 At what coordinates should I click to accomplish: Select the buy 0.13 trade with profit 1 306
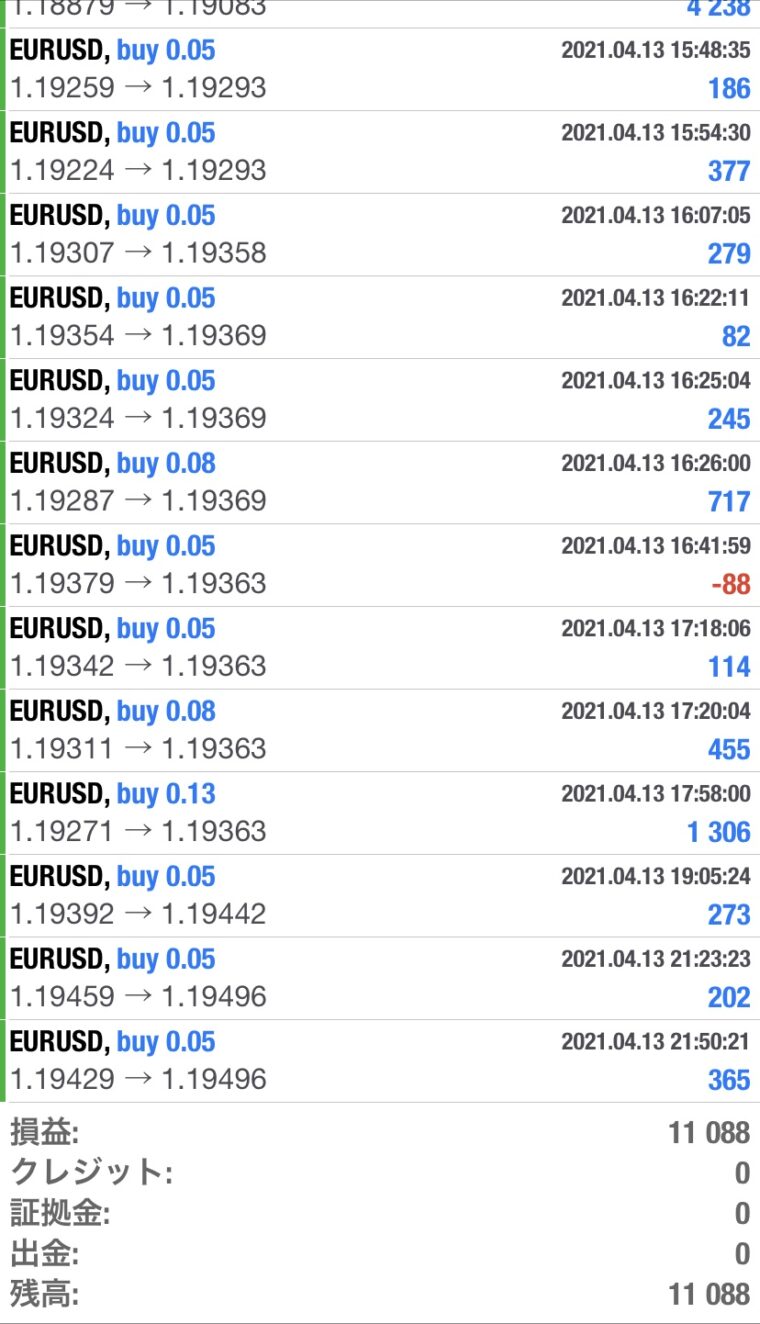coord(380,813)
